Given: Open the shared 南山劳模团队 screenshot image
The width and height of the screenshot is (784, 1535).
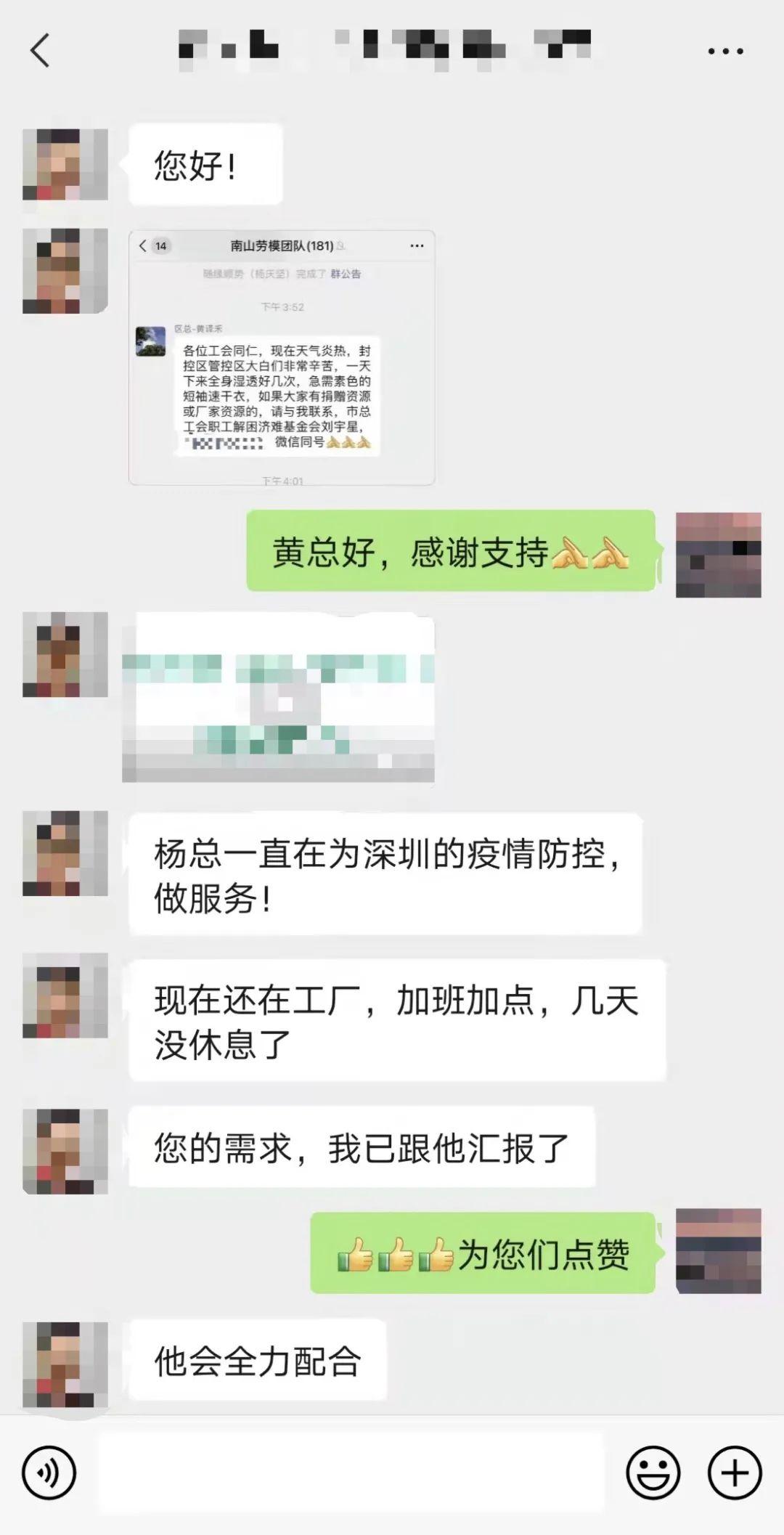Looking at the screenshot, I should [282, 357].
